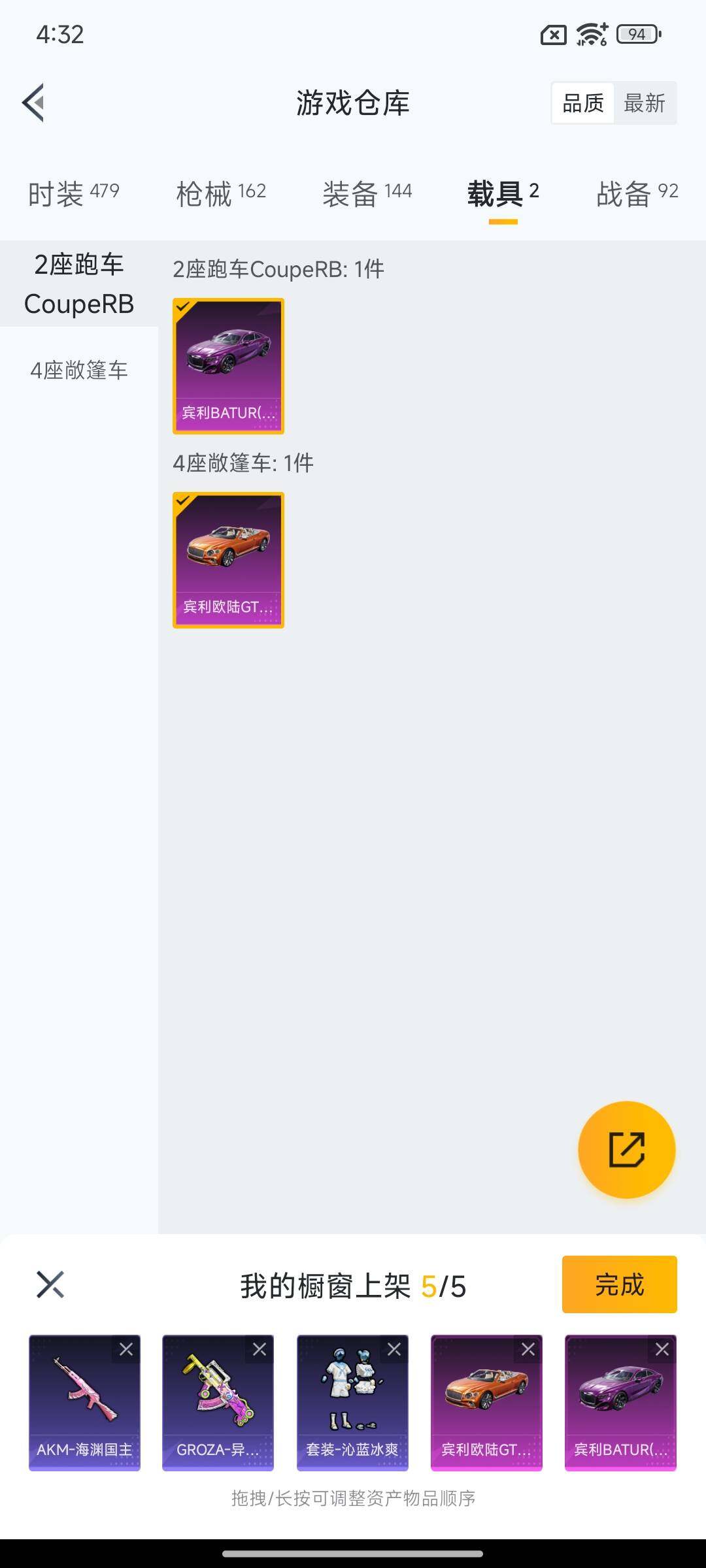Tap the 完成 confirm button

[x=619, y=1284]
